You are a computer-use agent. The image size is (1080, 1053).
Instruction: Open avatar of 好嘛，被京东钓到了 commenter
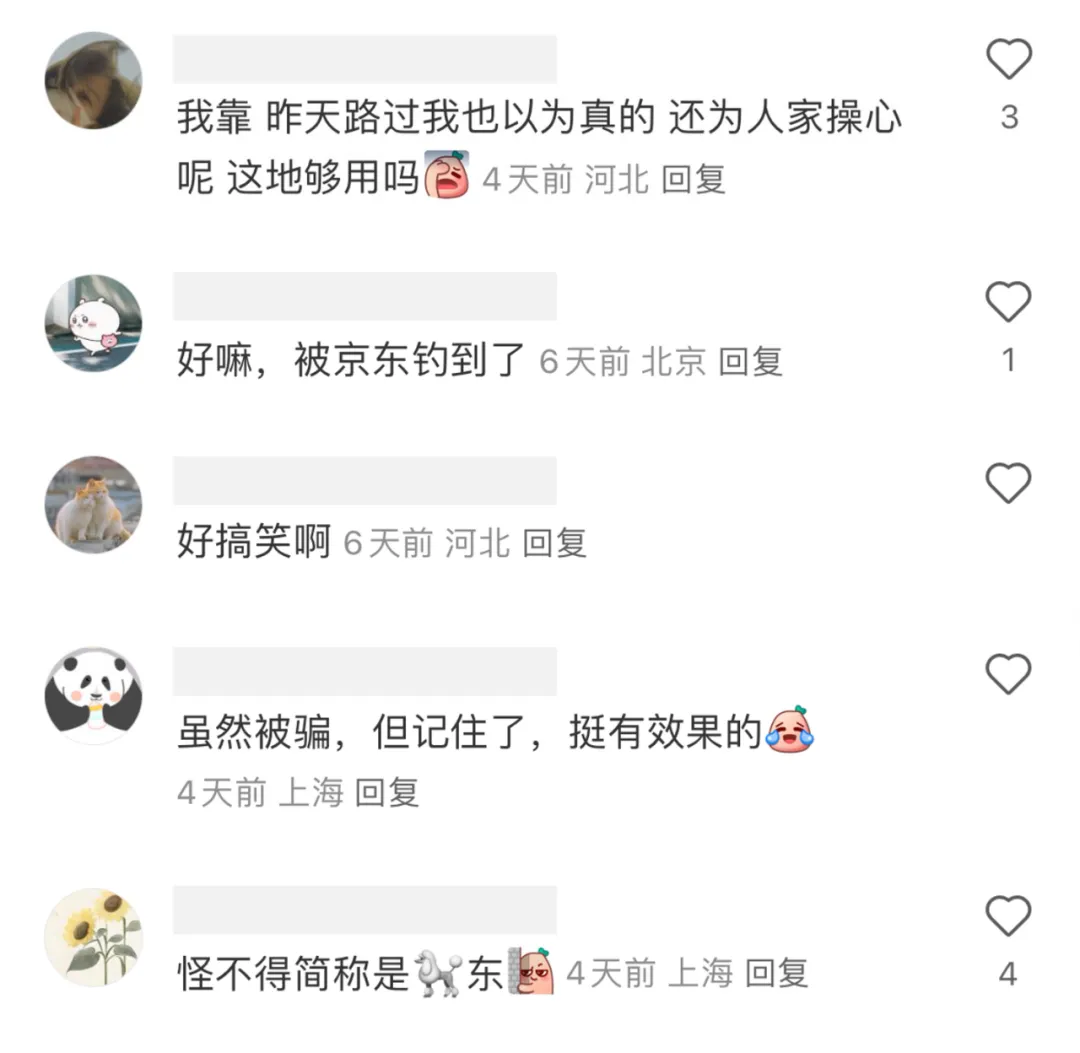coord(94,323)
